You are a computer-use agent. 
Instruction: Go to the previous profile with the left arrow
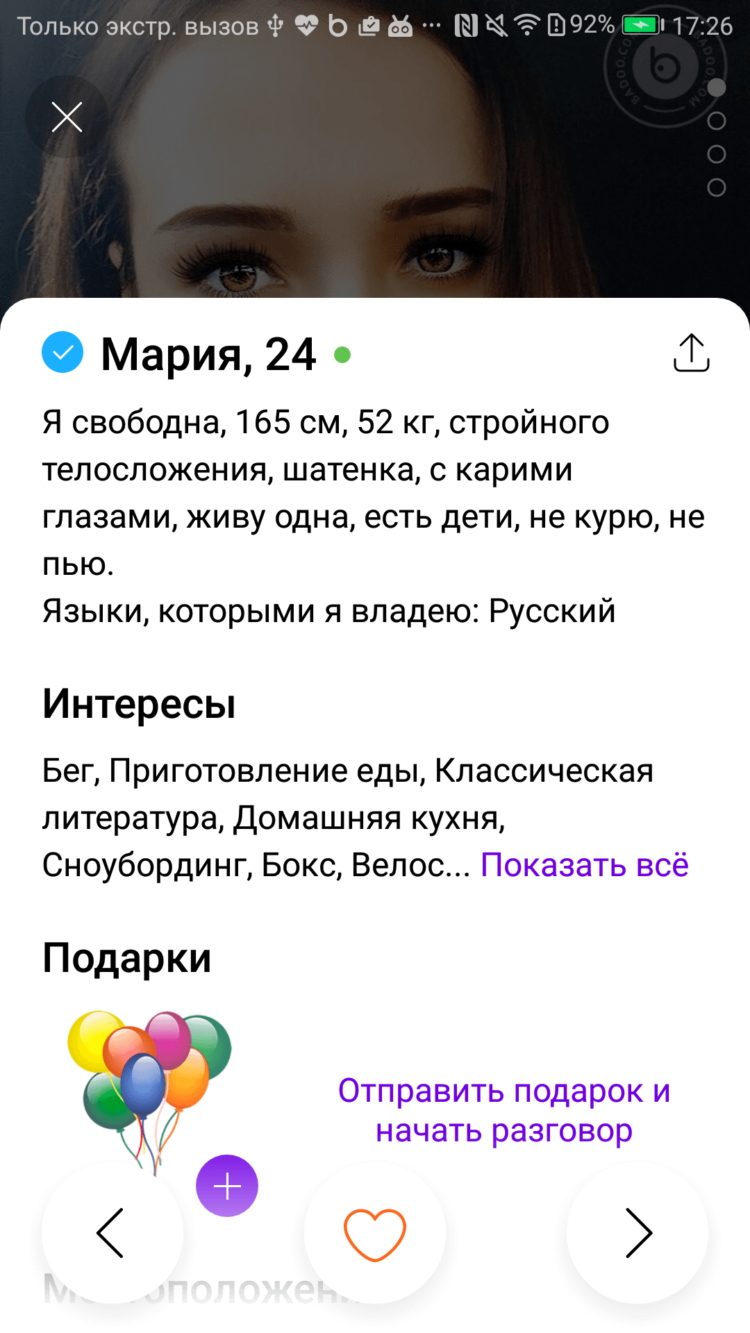[x=111, y=1233]
